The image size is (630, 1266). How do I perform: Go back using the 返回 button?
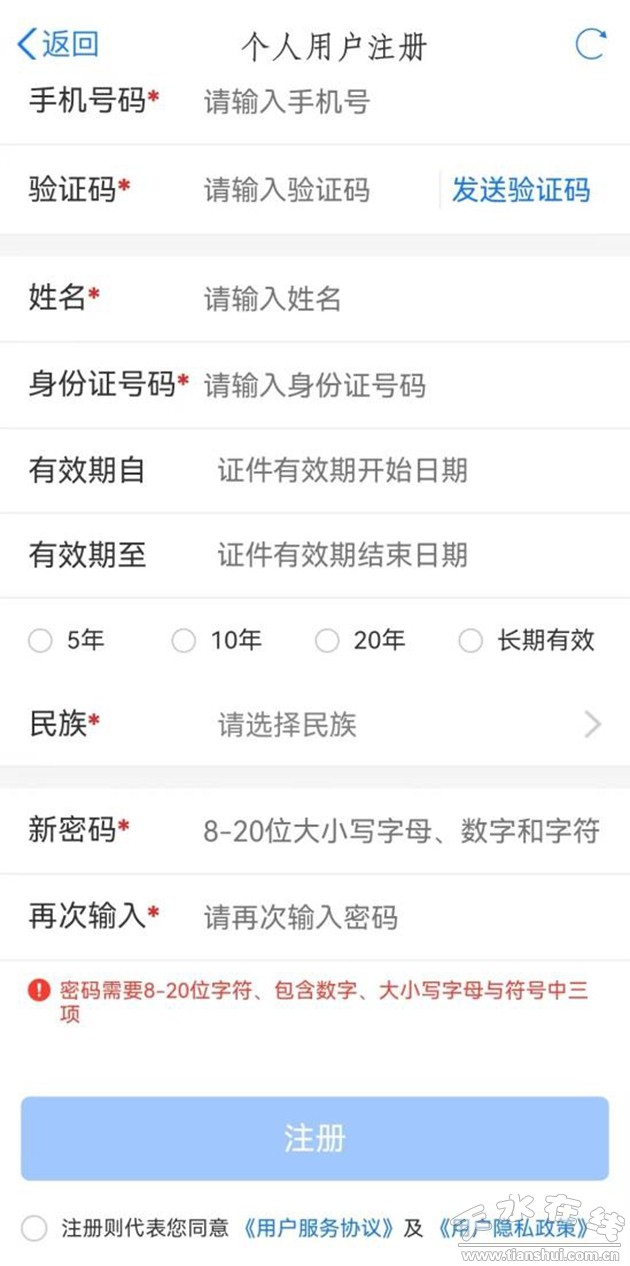[58, 44]
